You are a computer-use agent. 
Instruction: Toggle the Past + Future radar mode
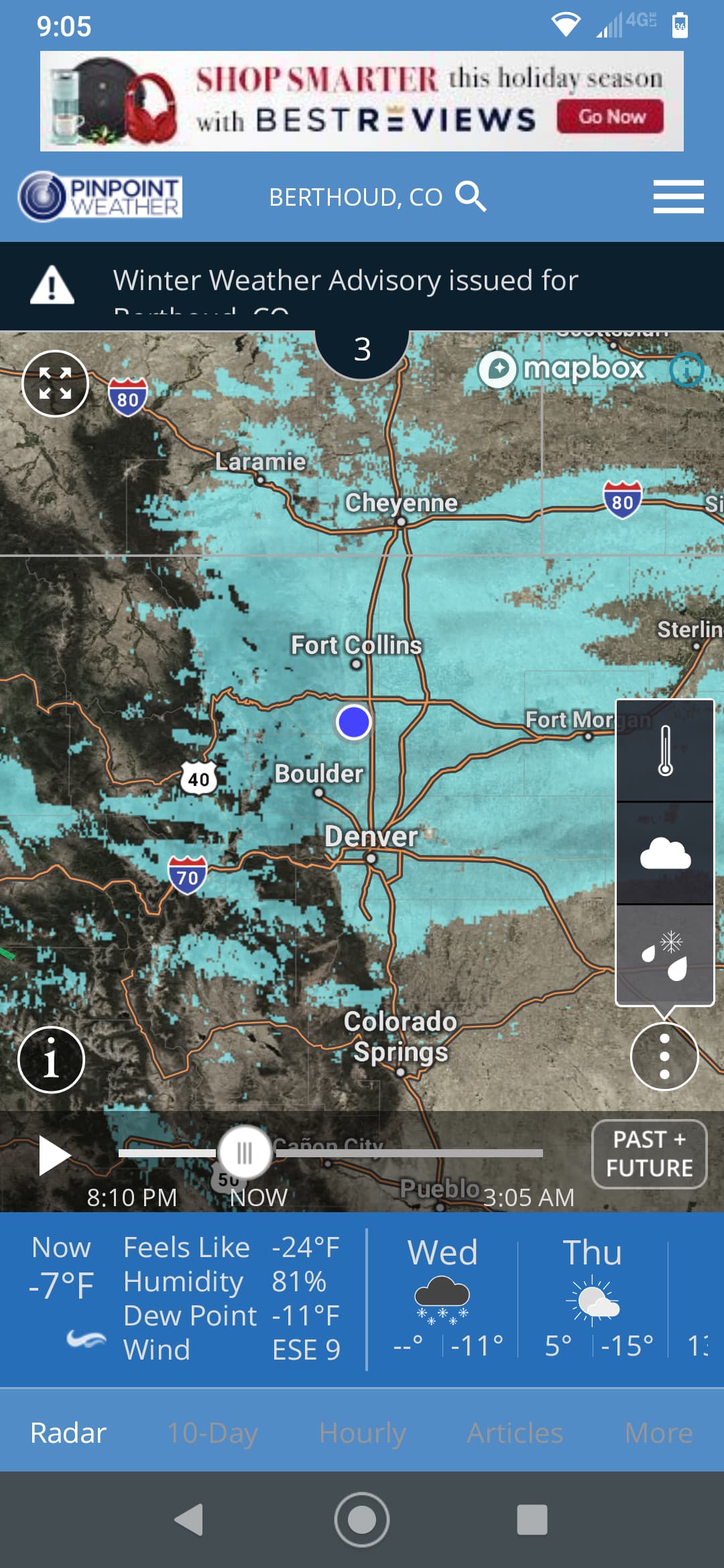coord(649,1154)
